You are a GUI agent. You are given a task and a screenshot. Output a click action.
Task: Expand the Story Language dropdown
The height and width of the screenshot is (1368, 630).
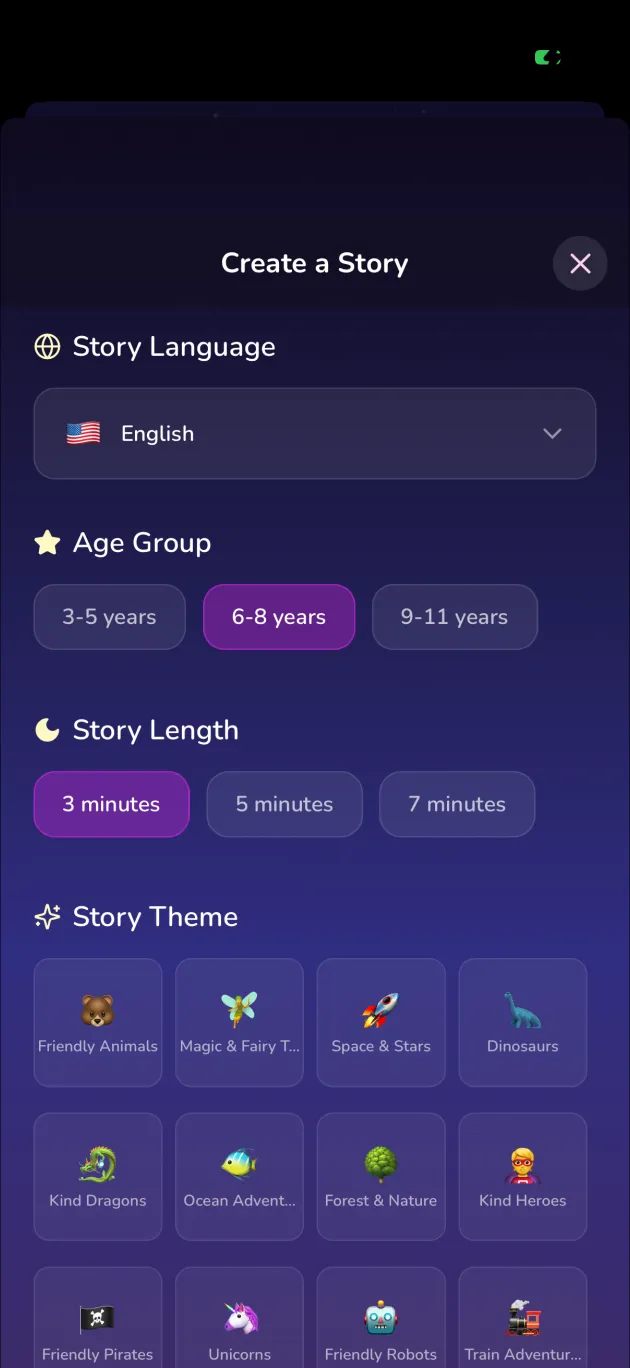[315, 433]
